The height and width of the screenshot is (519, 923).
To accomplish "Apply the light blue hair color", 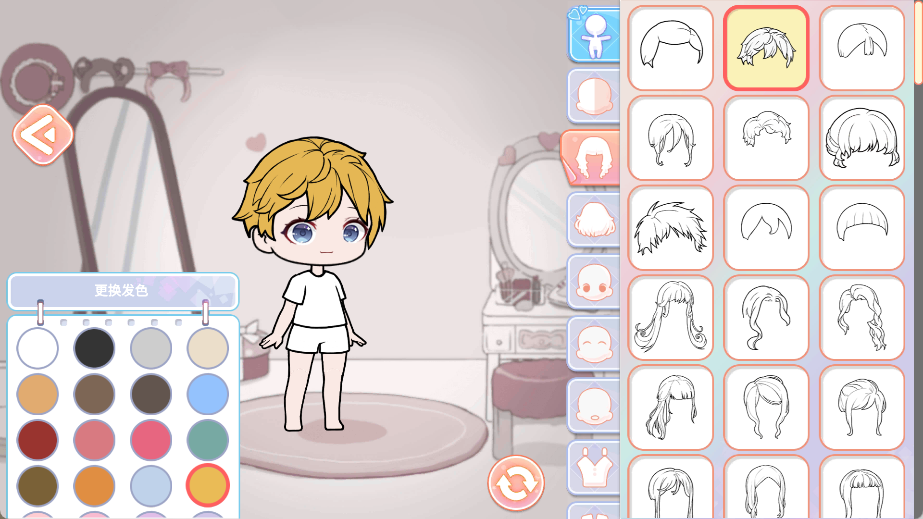I will point(208,394).
